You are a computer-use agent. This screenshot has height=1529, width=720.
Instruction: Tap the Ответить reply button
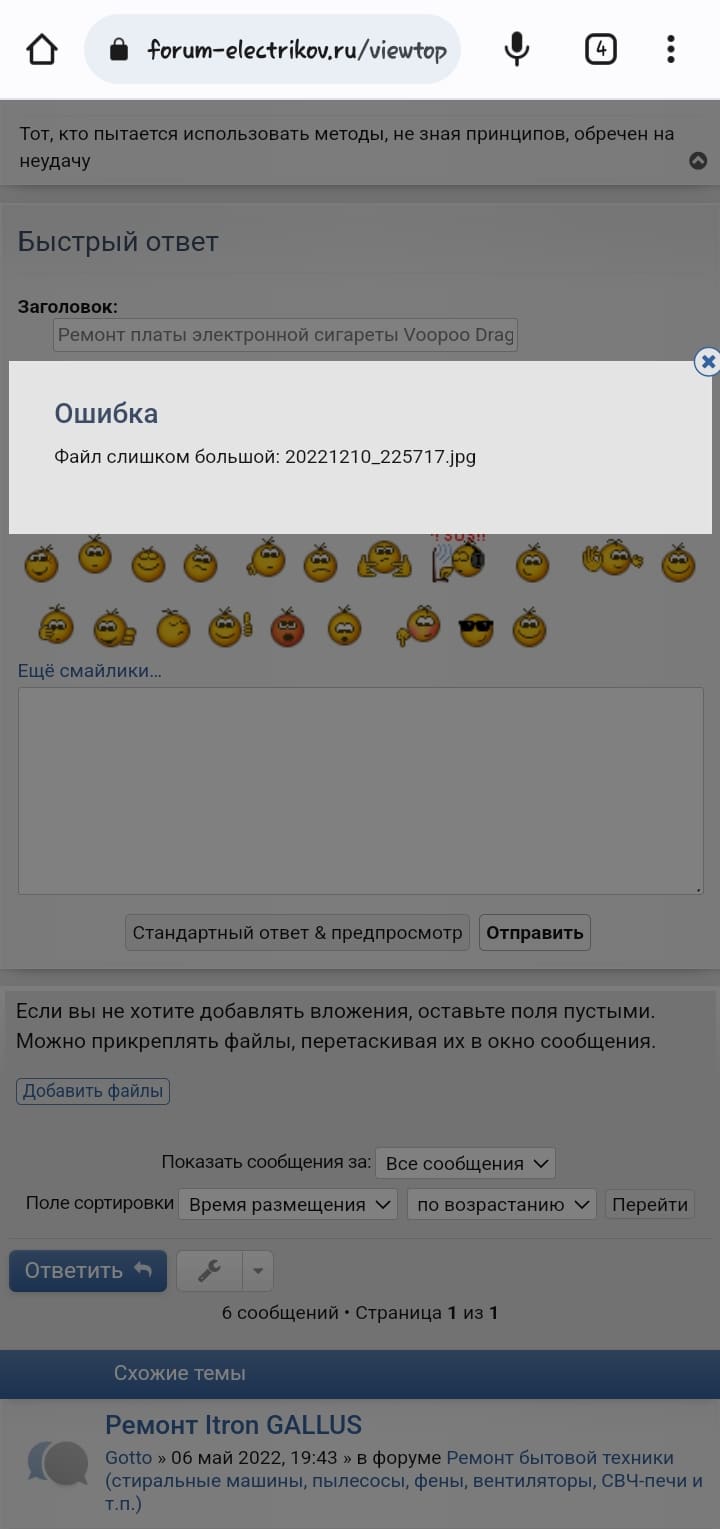point(88,1271)
